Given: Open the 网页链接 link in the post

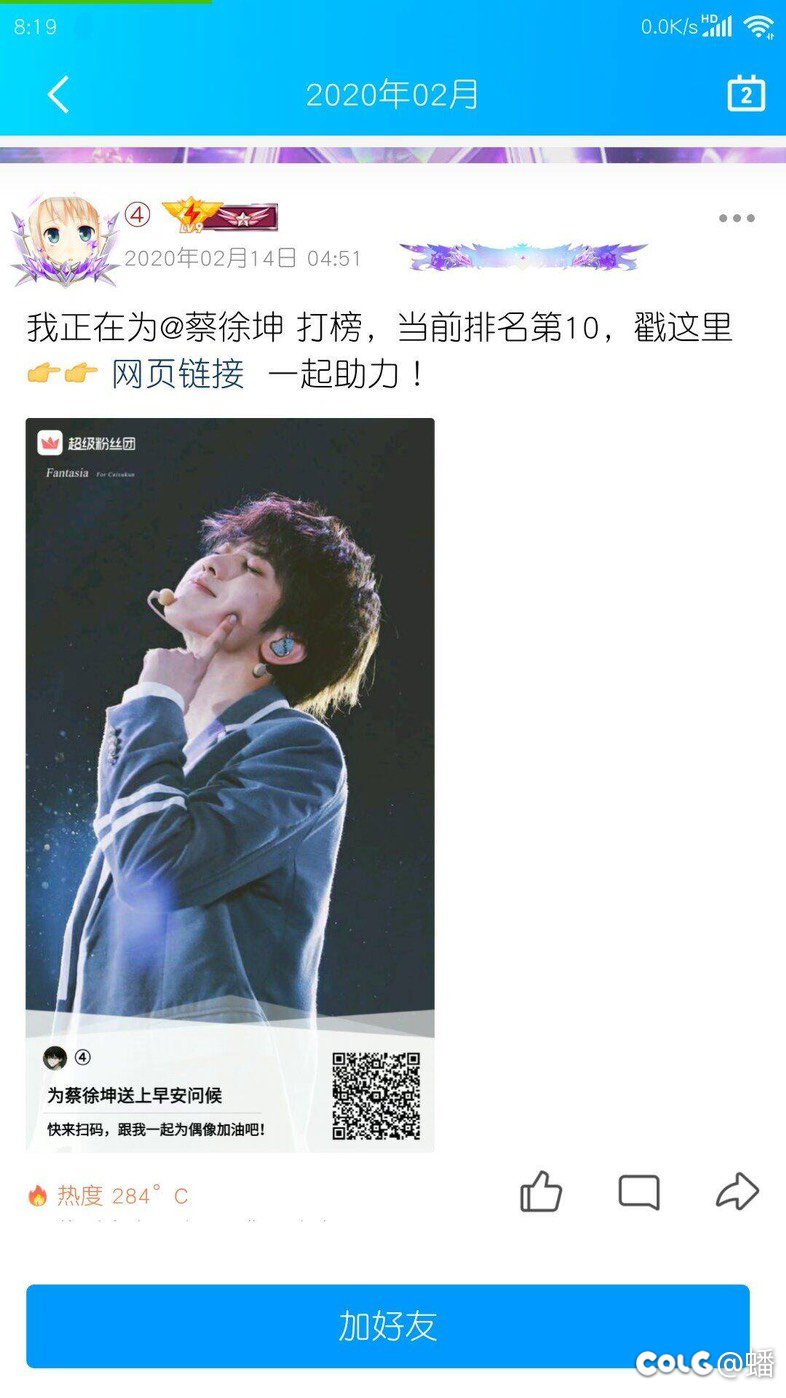Looking at the screenshot, I should (x=178, y=375).
